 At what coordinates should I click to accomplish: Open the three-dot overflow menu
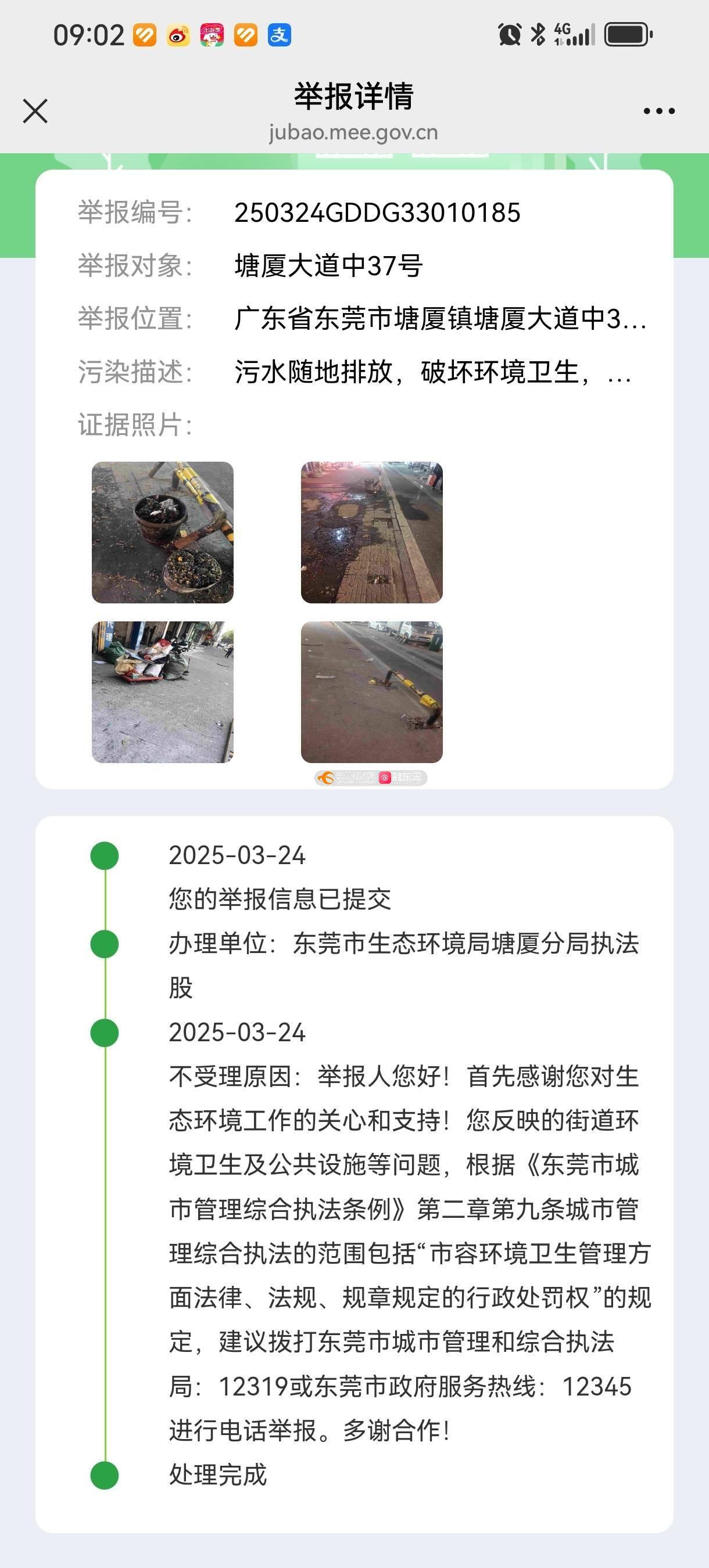click(x=659, y=111)
